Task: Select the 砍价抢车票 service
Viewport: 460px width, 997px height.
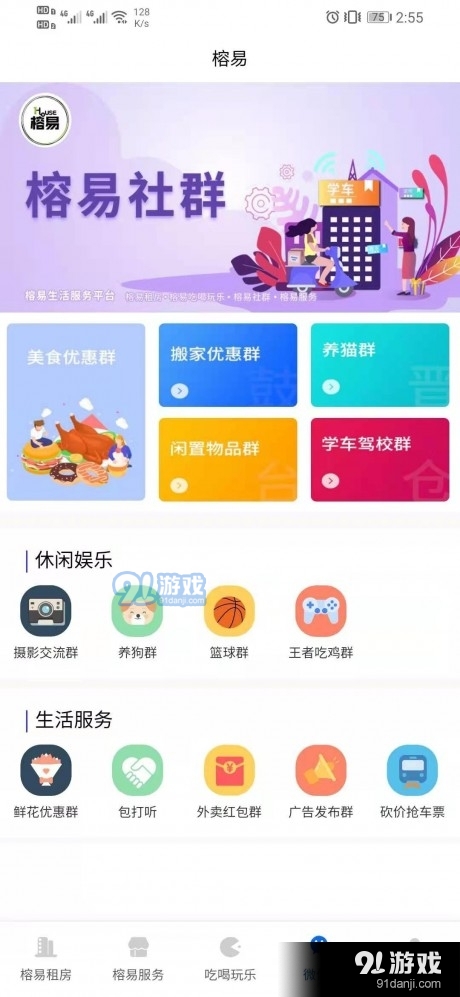Action: click(x=412, y=782)
